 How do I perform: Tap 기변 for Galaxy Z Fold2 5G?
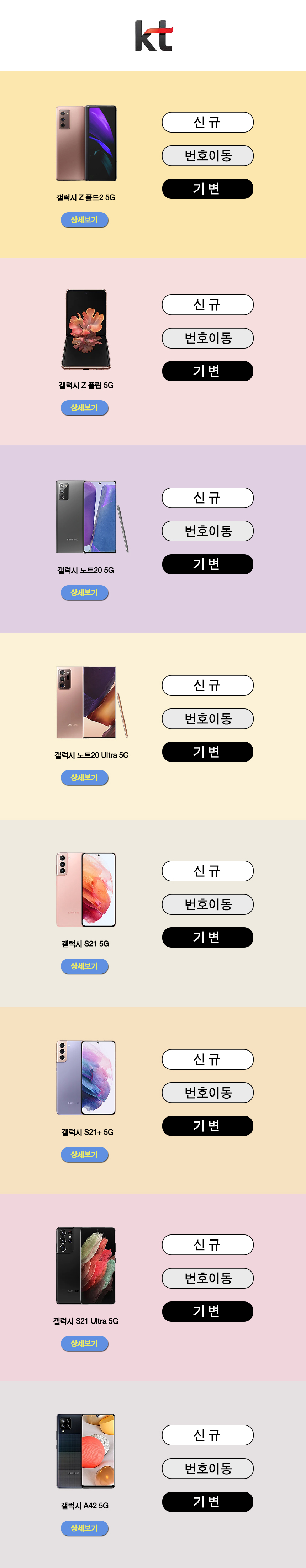pyautogui.click(x=207, y=189)
